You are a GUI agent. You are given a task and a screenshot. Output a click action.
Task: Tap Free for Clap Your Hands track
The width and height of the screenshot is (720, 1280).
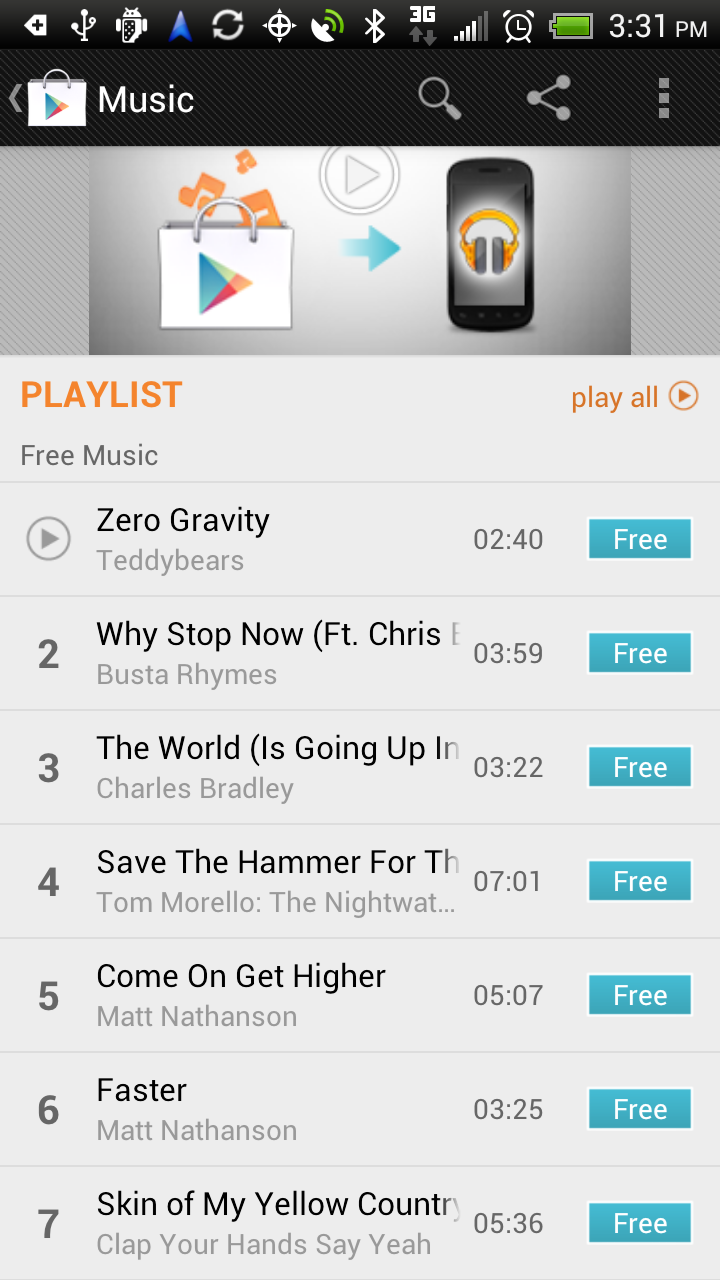click(x=640, y=1223)
